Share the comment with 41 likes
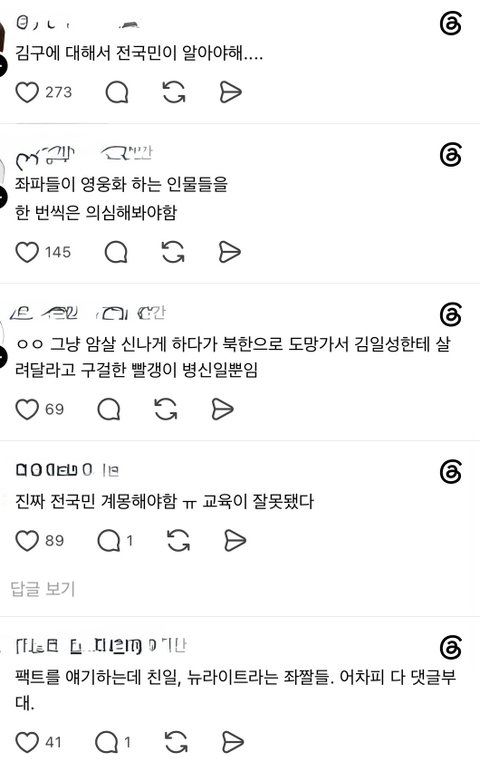 coord(233,743)
